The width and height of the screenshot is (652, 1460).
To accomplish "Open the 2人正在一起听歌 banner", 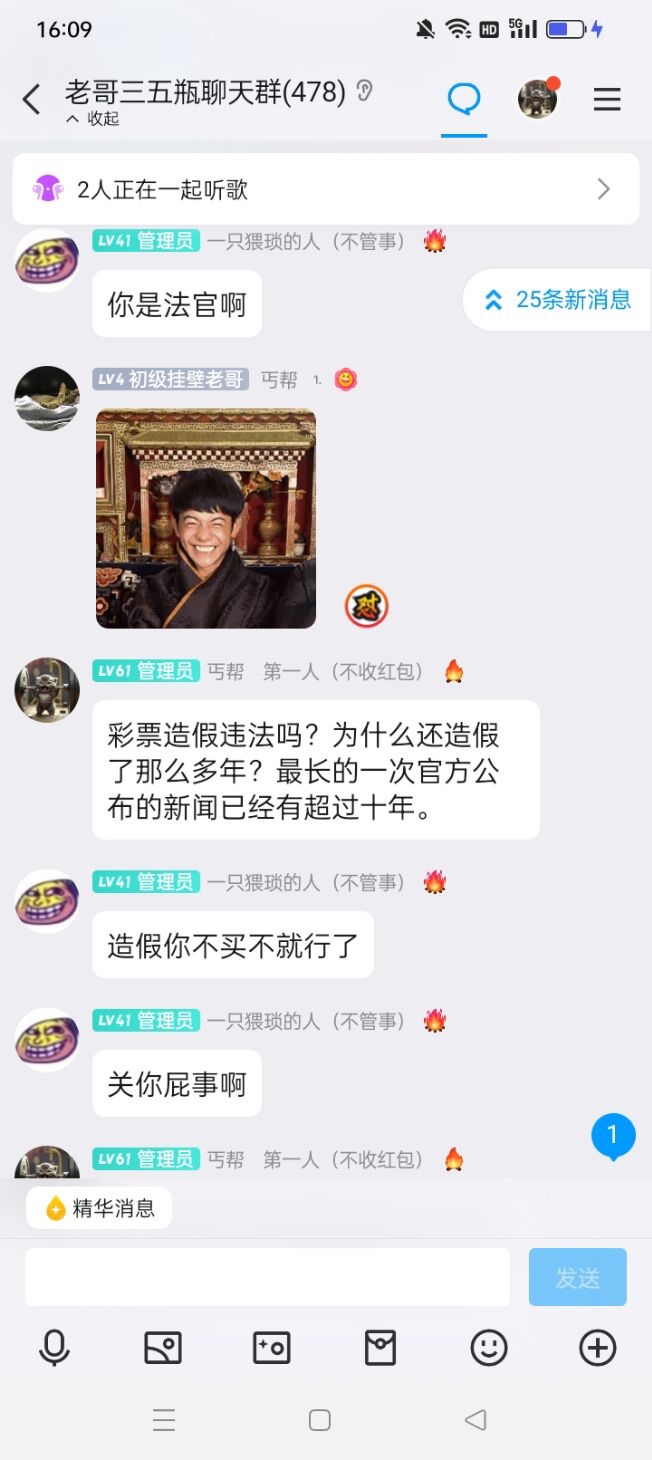I will tap(326, 189).
